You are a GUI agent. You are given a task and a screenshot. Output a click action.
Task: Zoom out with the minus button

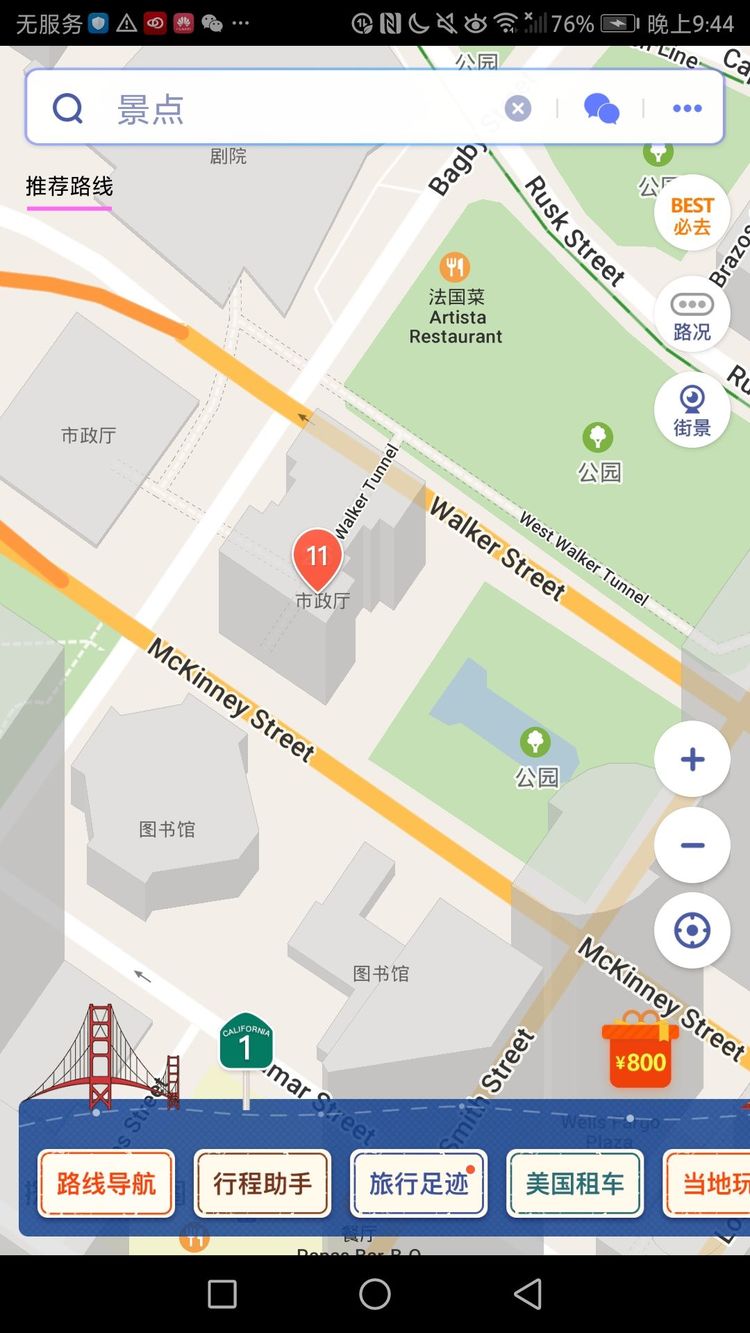click(x=692, y=845)
